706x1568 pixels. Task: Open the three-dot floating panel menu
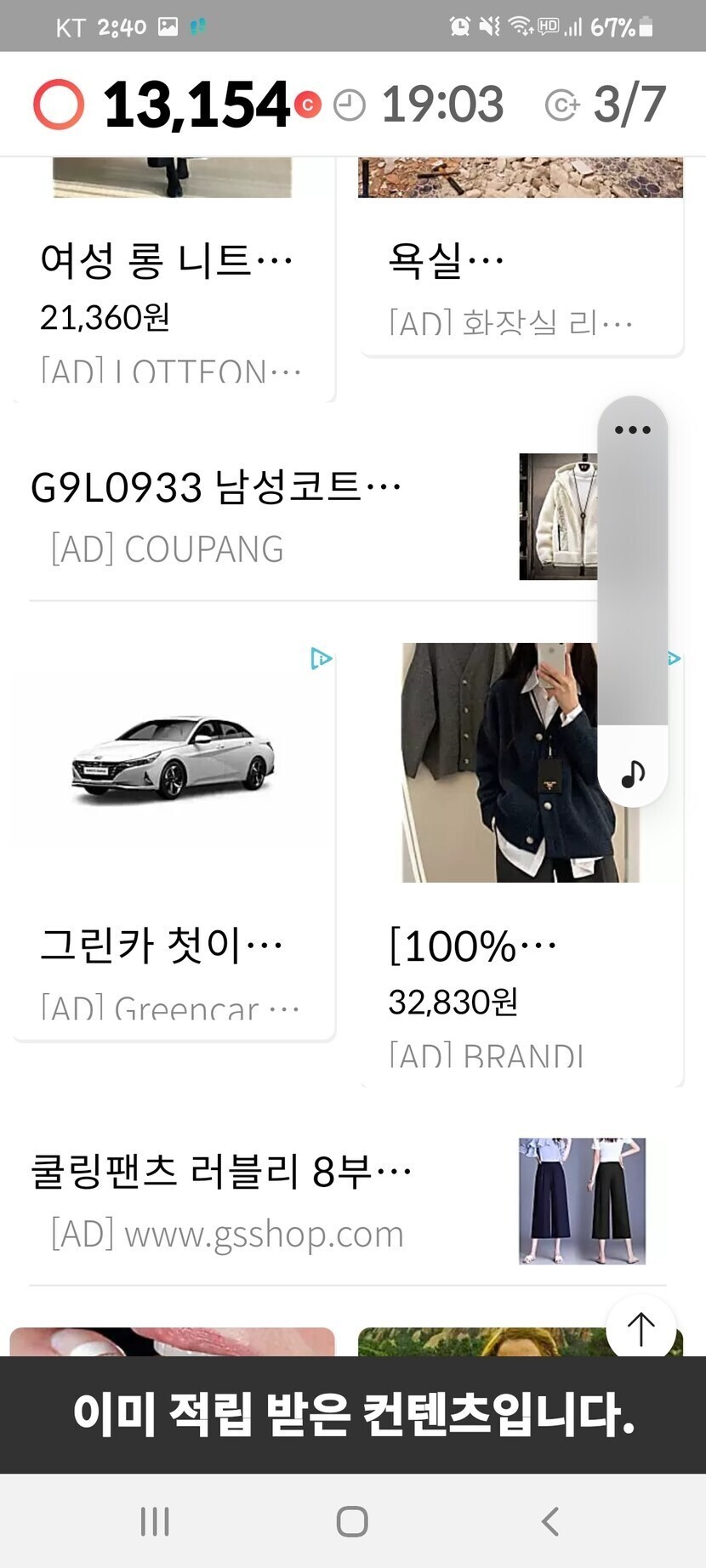click(x=632, y=429)
